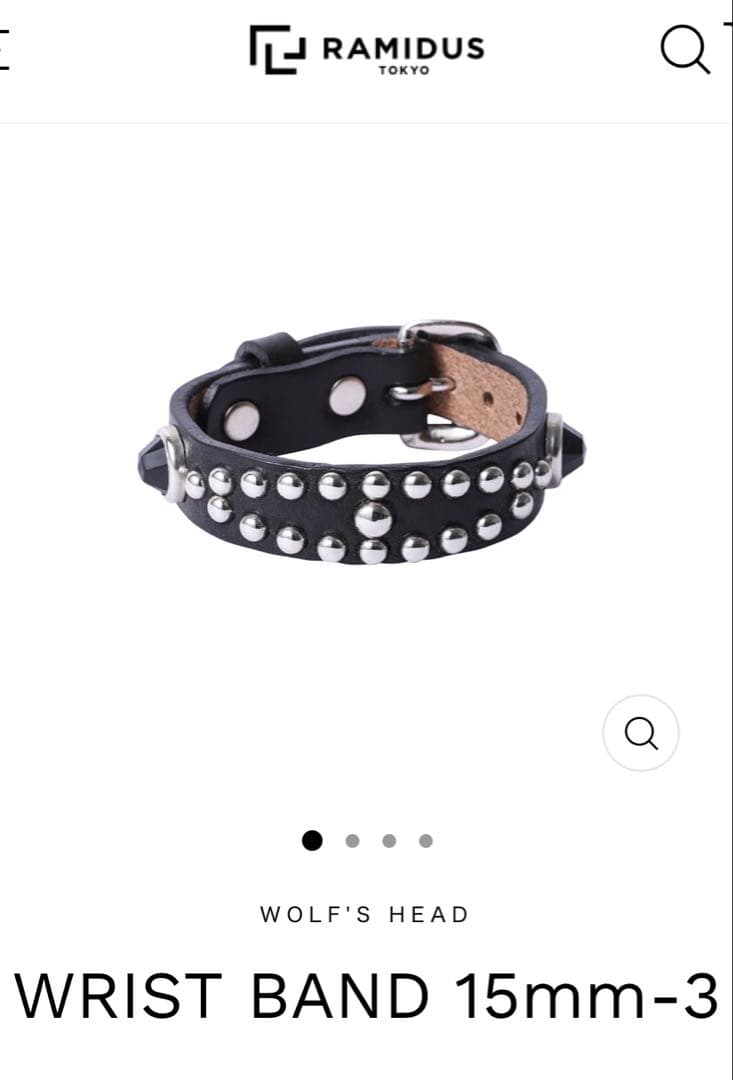Image resolution: width=733 pixels, height=1080 pixels.
Task: Open the search icon in the header
Action: click(685, 48)
